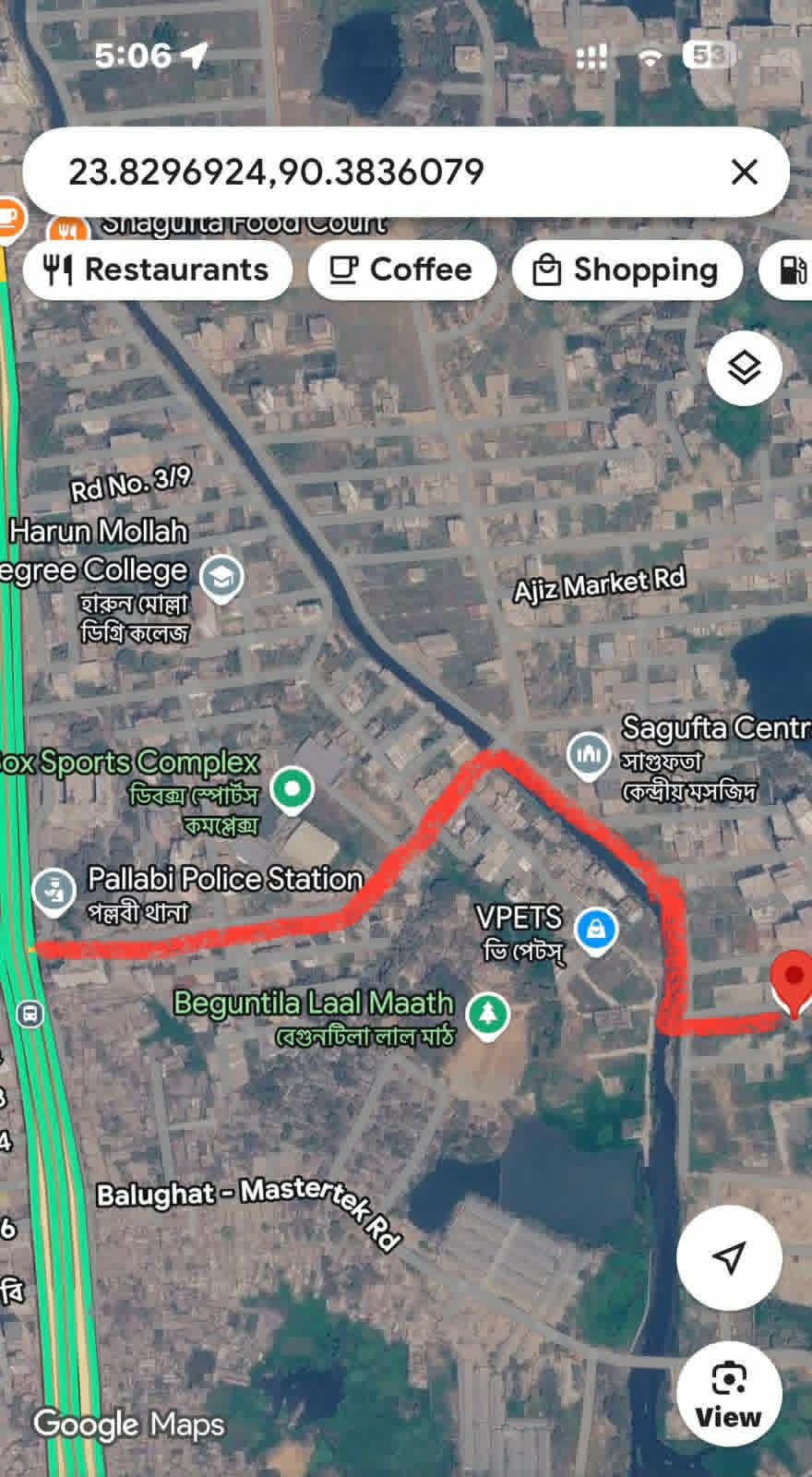Screen dimensions: 812x1477
Task: Open the map layers button
Action: click(745, 367)
